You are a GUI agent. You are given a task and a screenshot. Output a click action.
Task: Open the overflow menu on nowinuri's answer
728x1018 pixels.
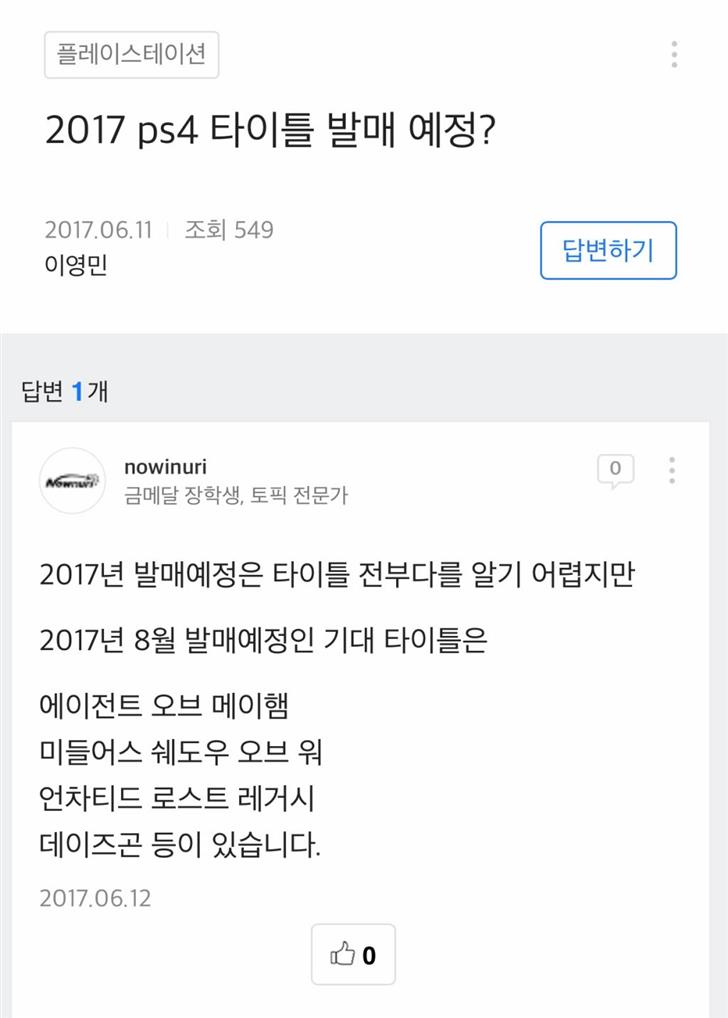(672, 470)
